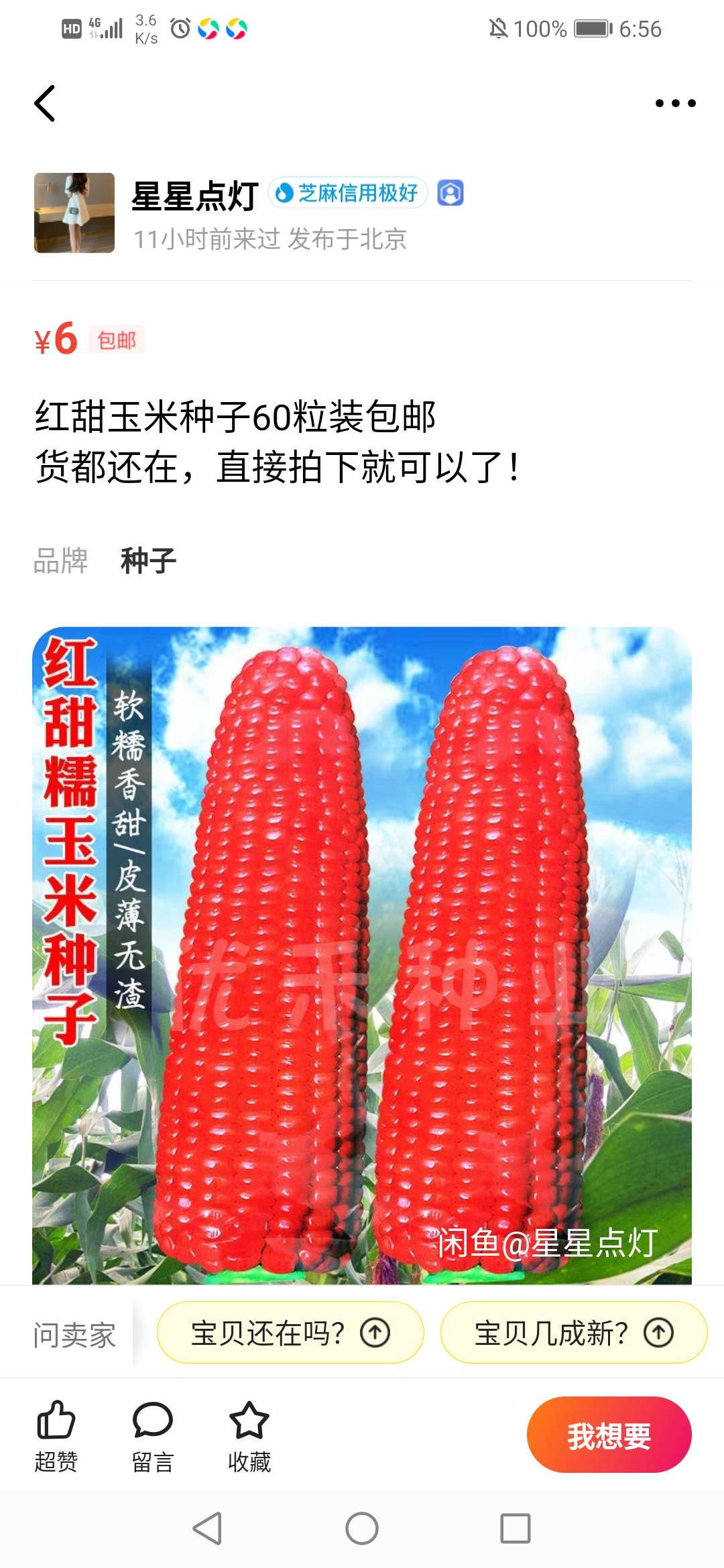
Task: Go to the system home screen
Action: coord(362,1528)
